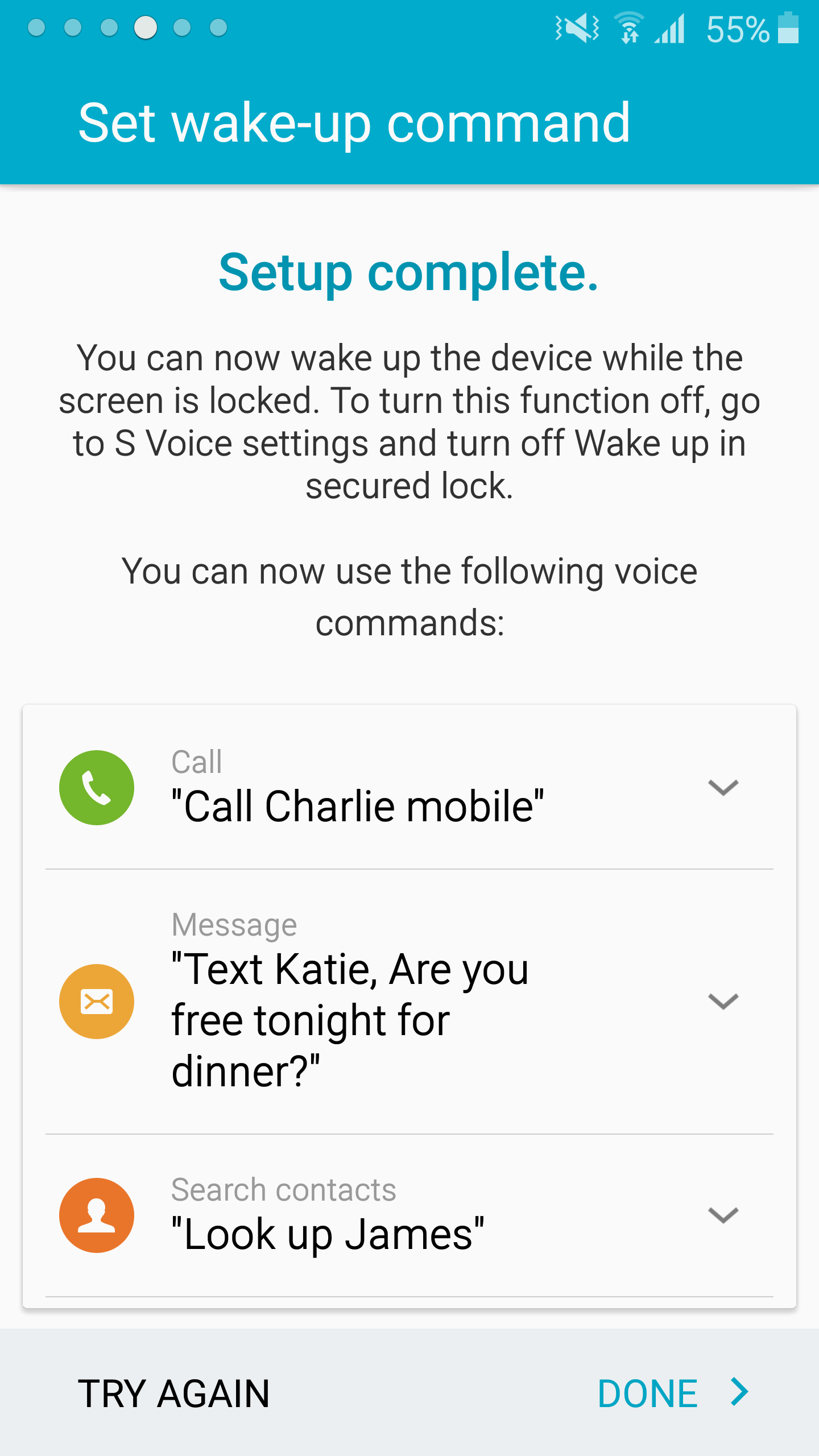Tap DONE to finish setup
Viewport: 819px width, 1456px height.
coord(674,1393)
